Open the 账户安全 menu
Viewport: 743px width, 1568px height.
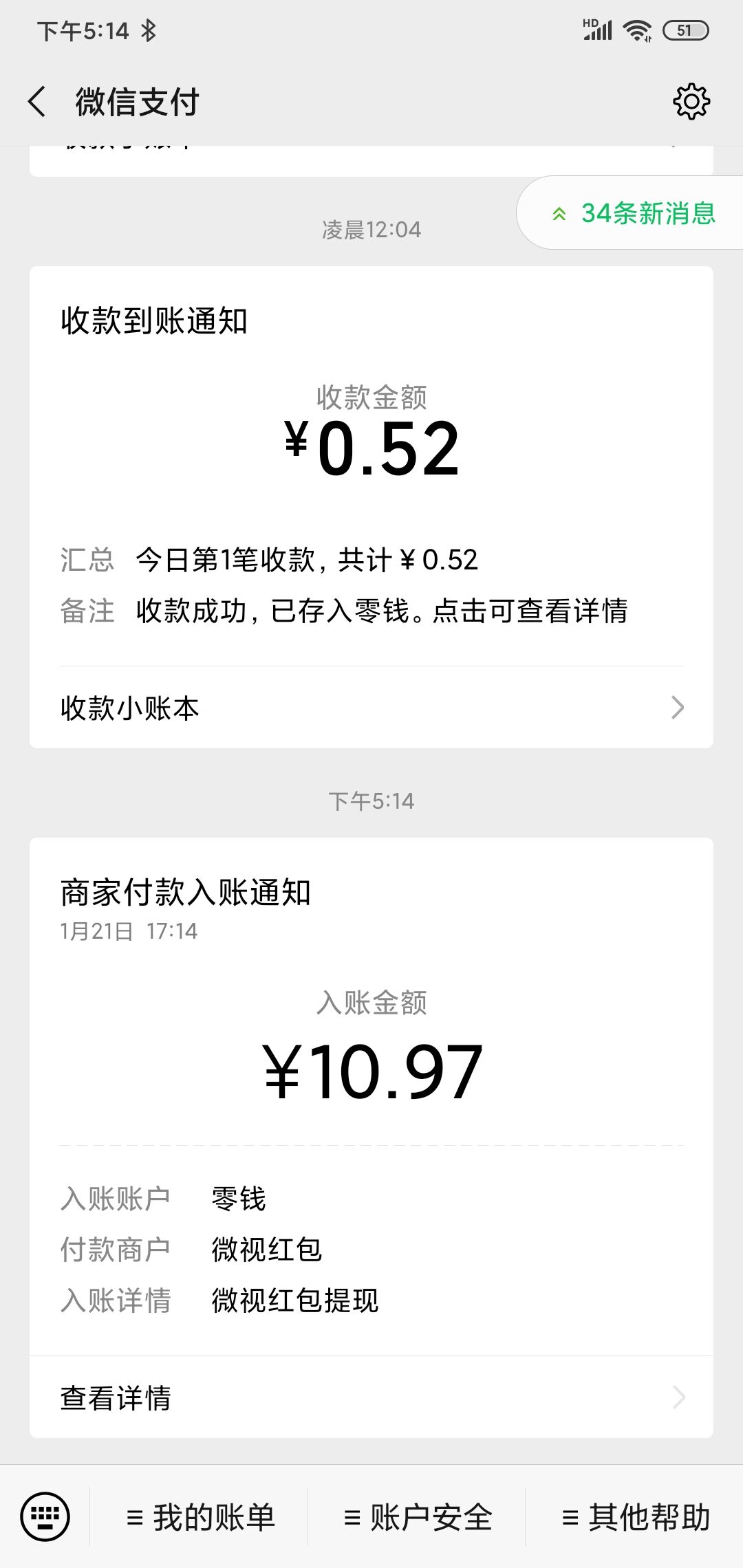[x=418, y=1517]
